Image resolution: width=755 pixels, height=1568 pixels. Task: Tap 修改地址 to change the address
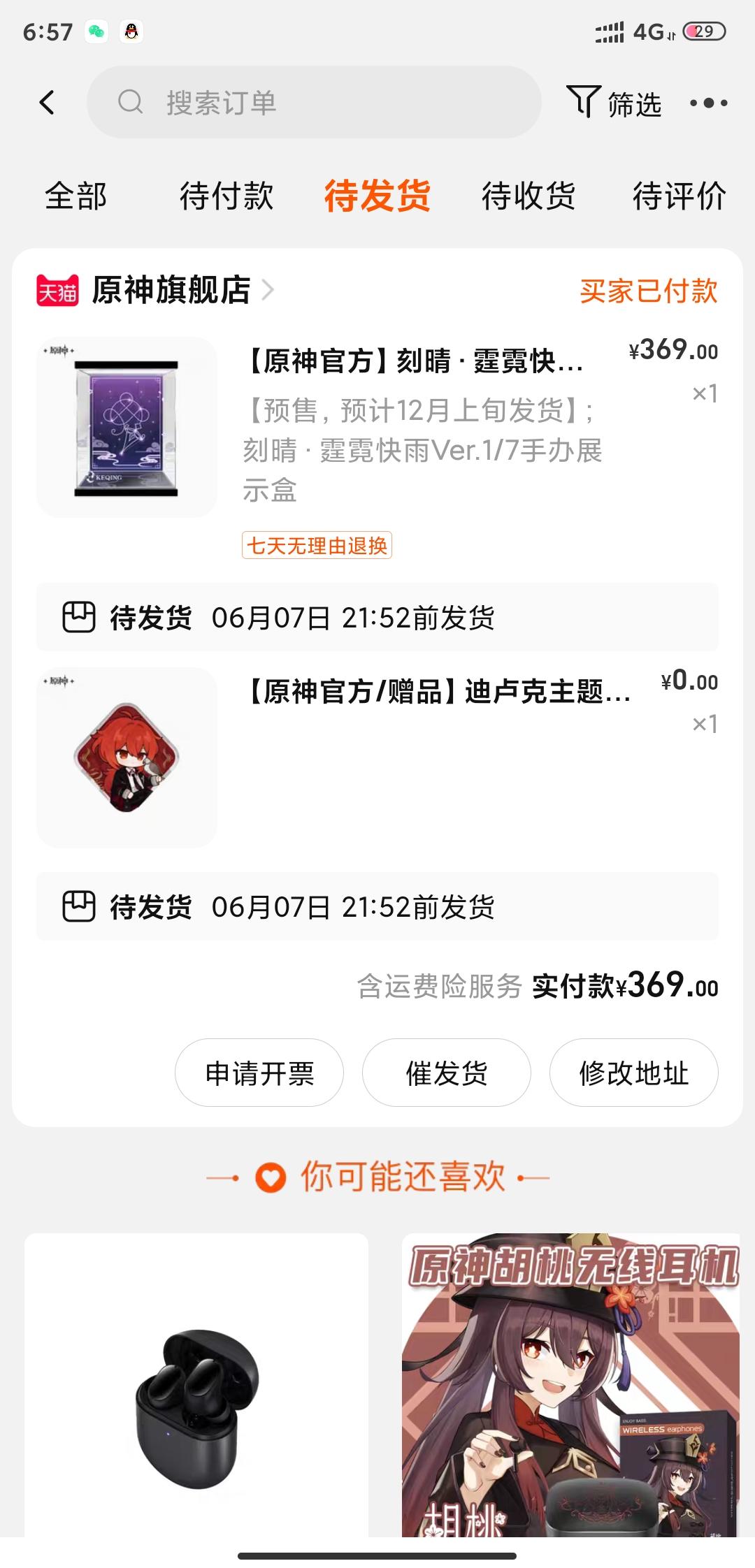[634, 1073]
